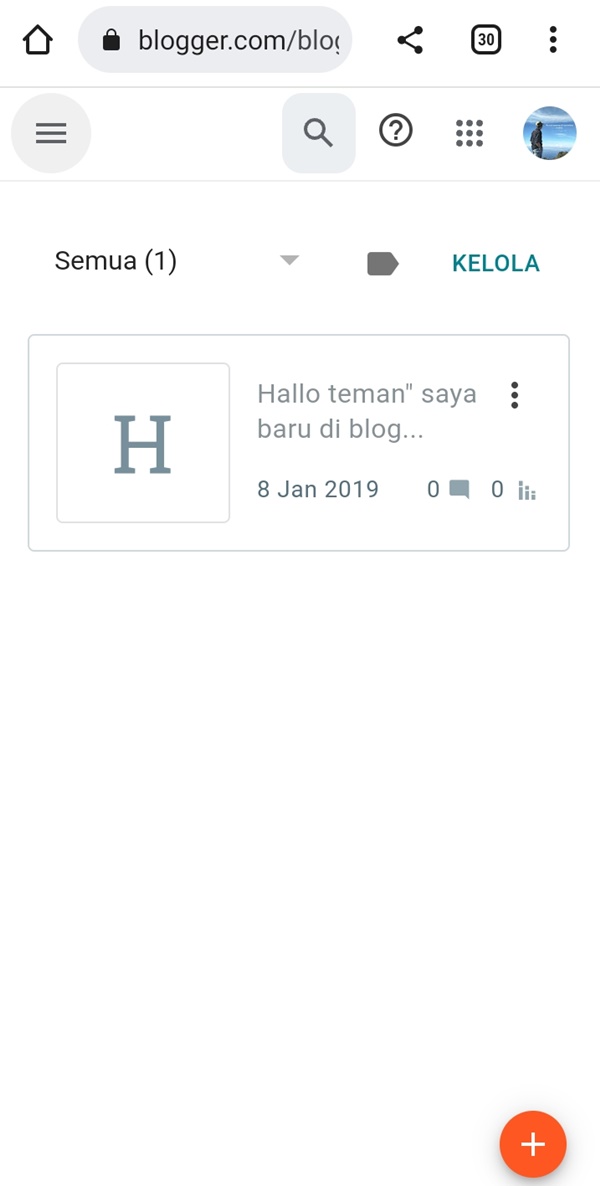Open the hamburger navigation menu
The height and width of the screenshot is (1186, 600).
pos(51,133)
